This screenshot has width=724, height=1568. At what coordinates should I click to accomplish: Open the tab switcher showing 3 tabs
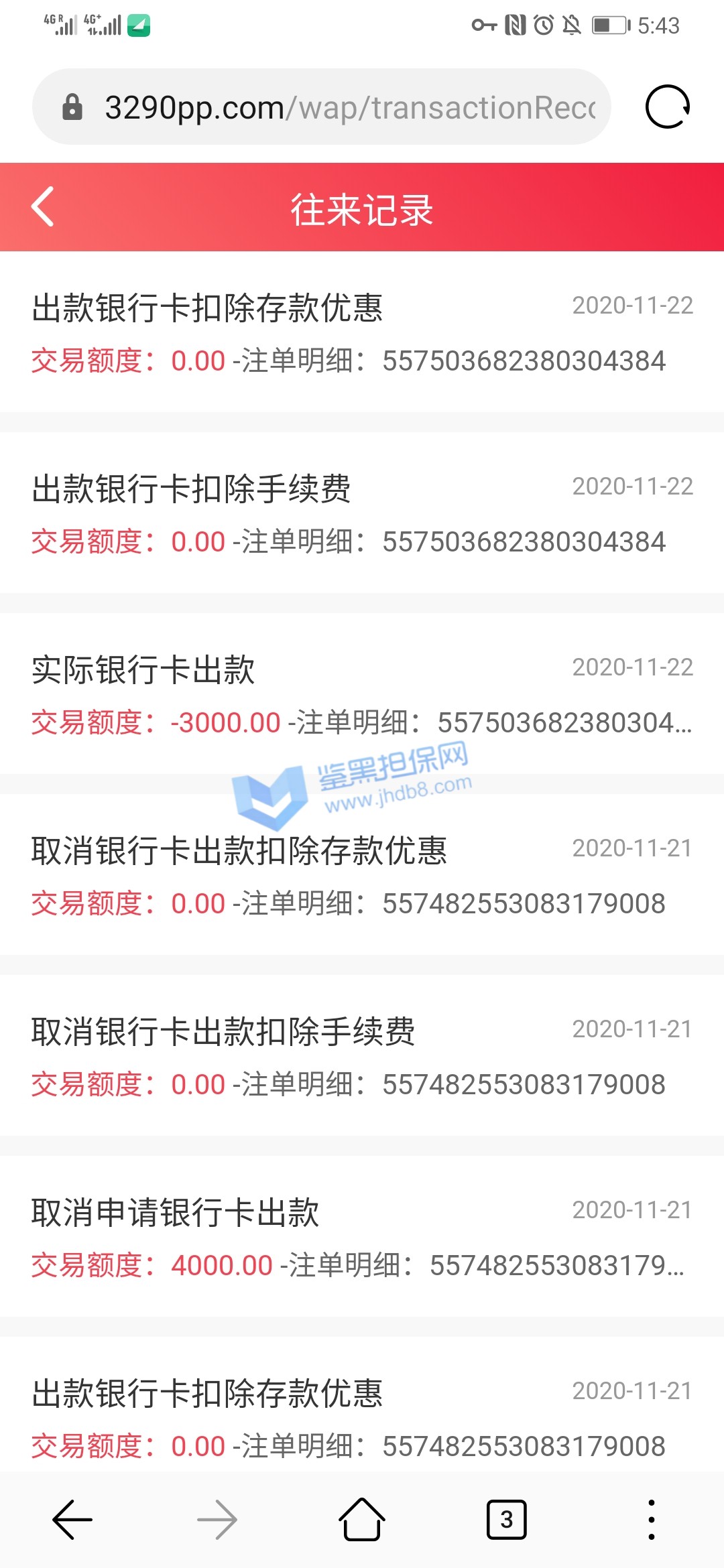point(506,1520)
